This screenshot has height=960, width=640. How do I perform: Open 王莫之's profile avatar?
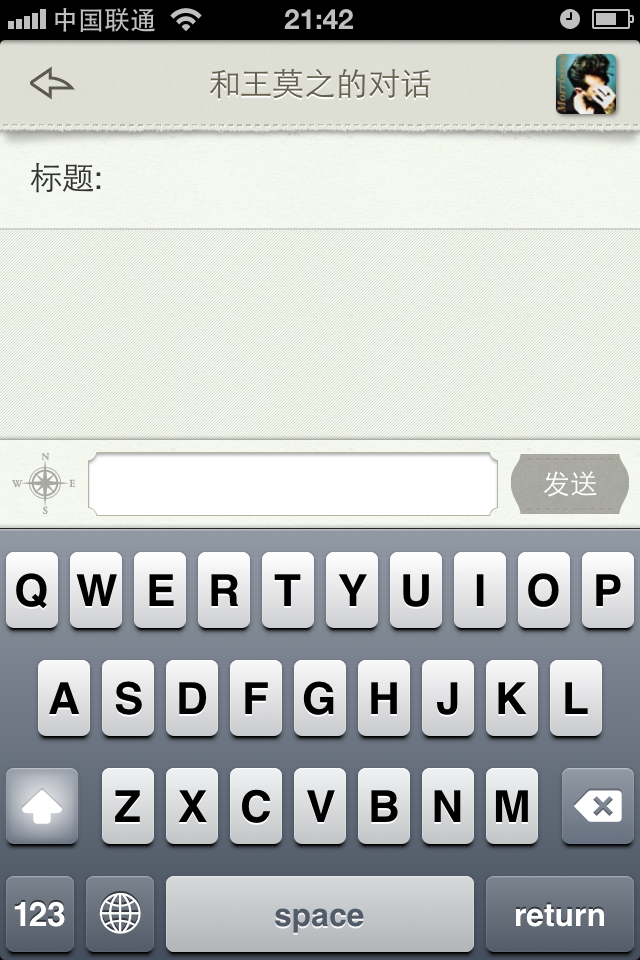coord(585,84)
